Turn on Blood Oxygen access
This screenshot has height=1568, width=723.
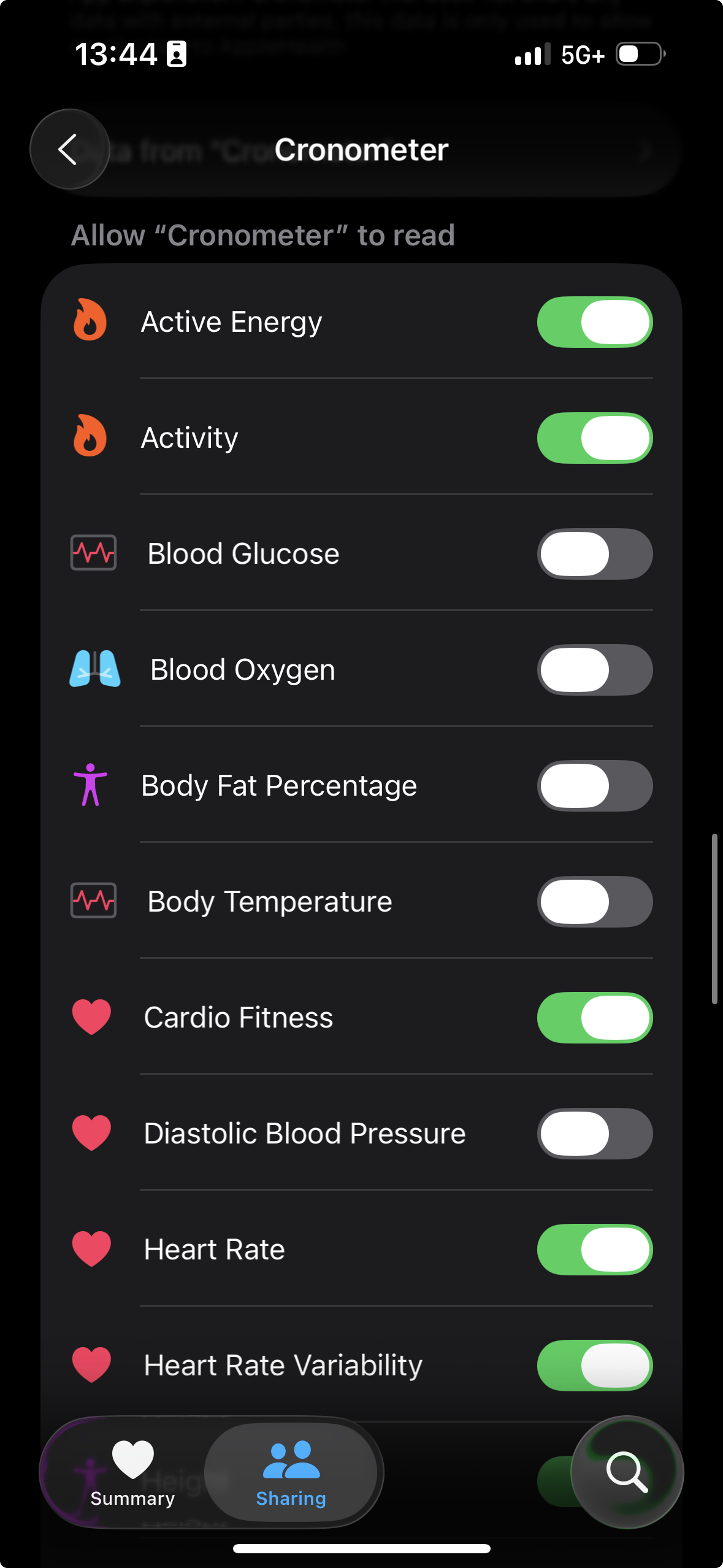click(594, 670)
